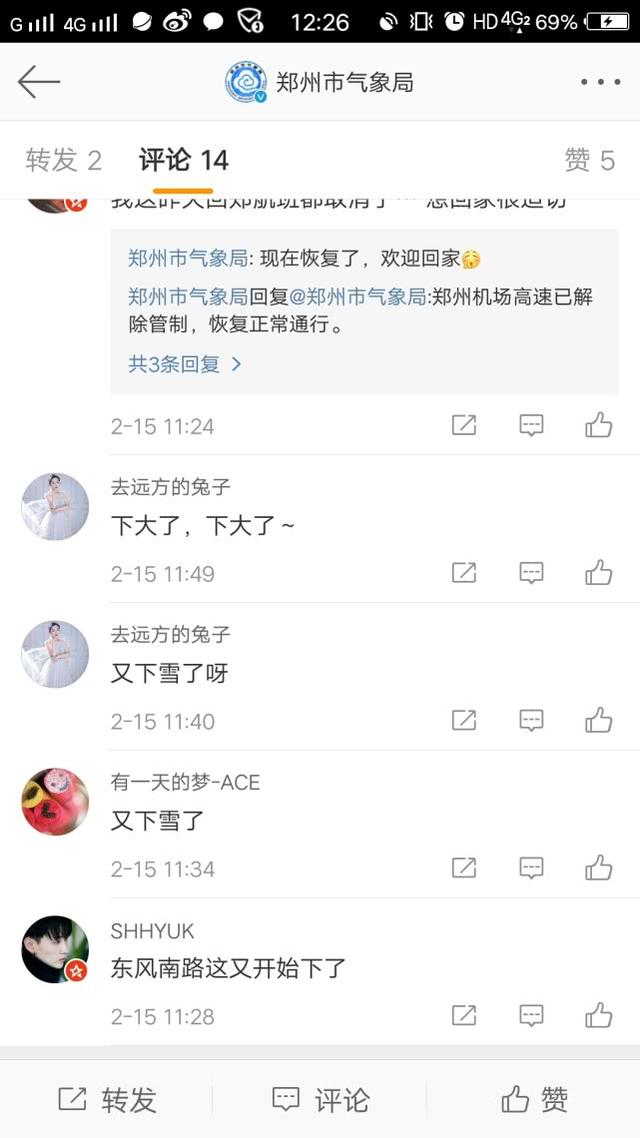This screenshot has height=1138, width=640.
Task: Like SHHYUK's comment about 东风南路
Action: (598, 1016)
